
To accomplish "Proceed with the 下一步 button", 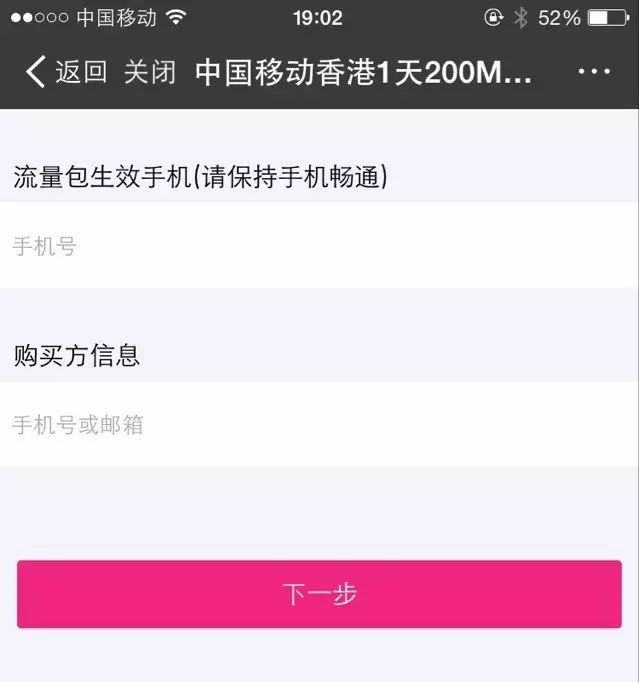I will (319, 594).
